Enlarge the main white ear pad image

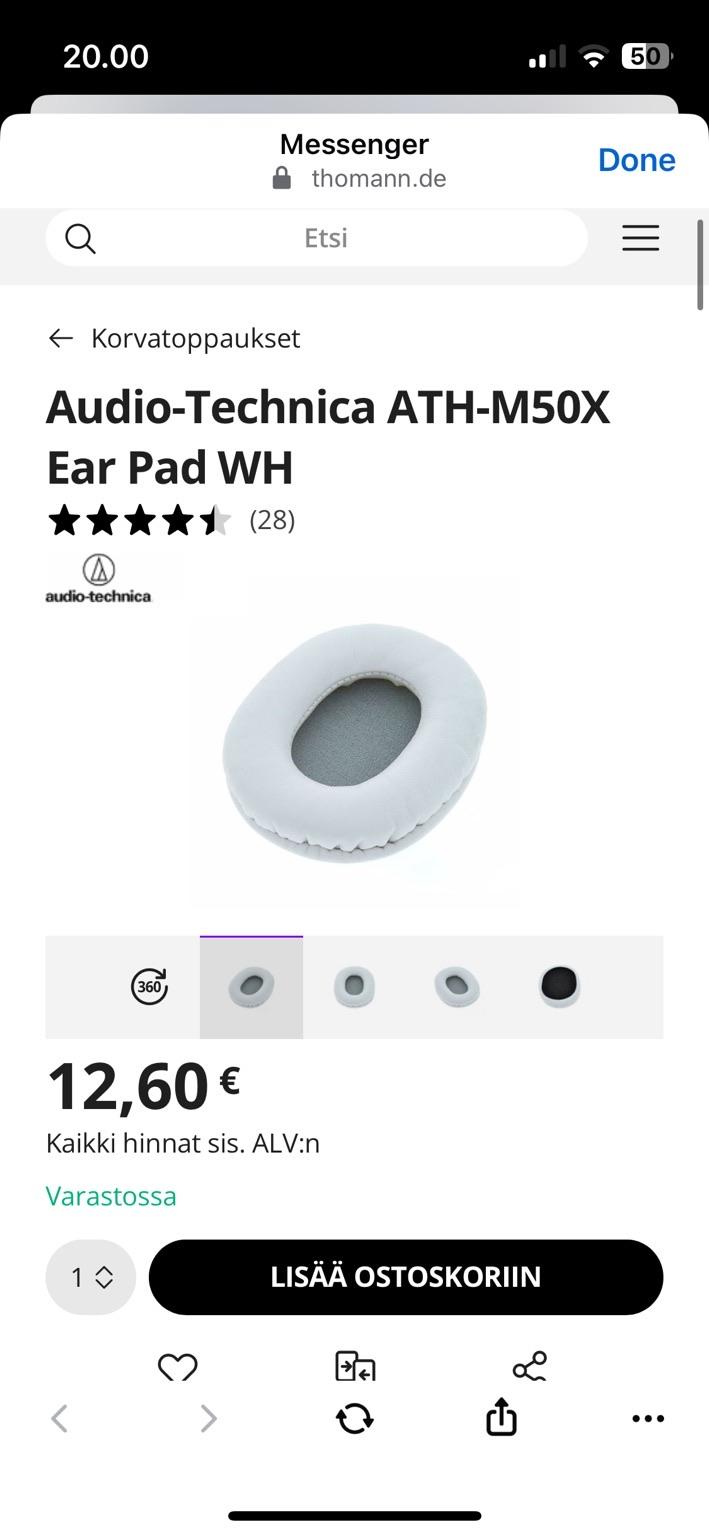[354, 742]
